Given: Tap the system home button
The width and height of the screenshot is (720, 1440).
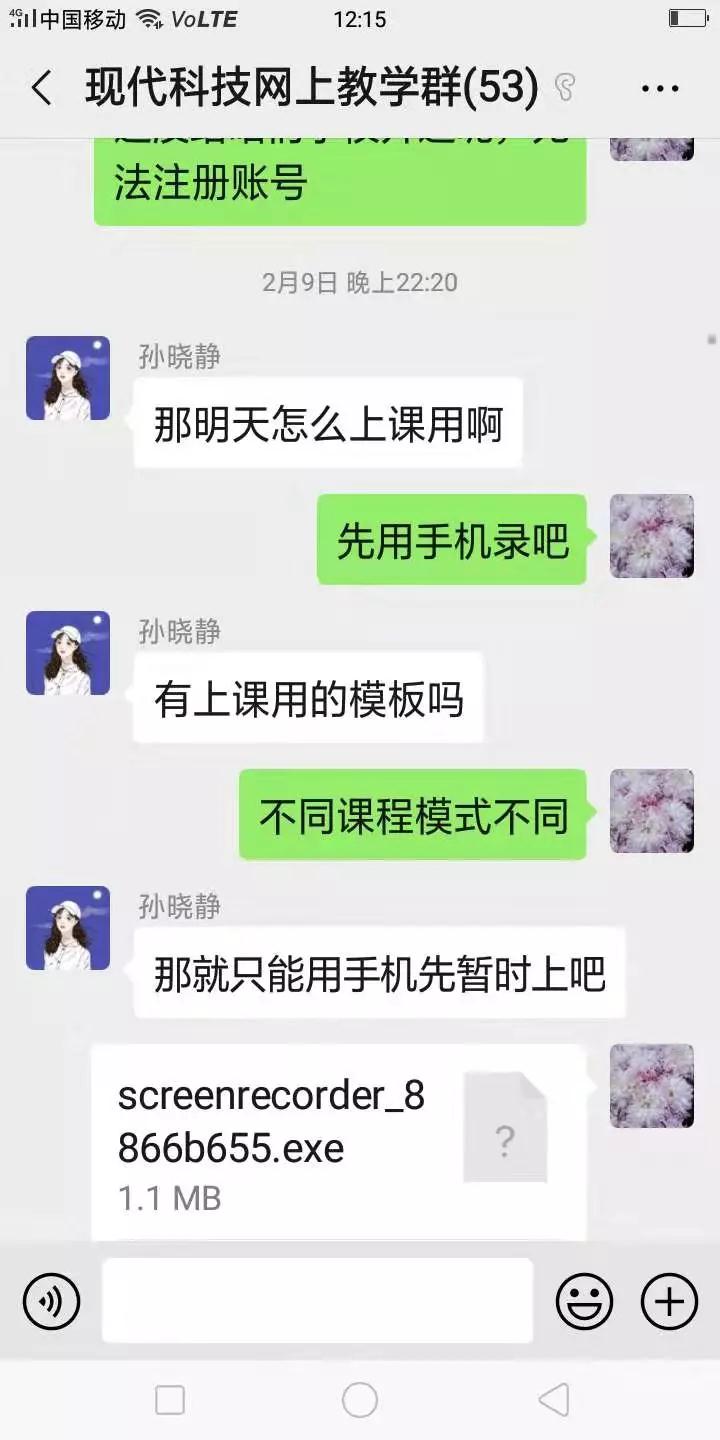Looking at the screenshot, I should click(360, 1400).
